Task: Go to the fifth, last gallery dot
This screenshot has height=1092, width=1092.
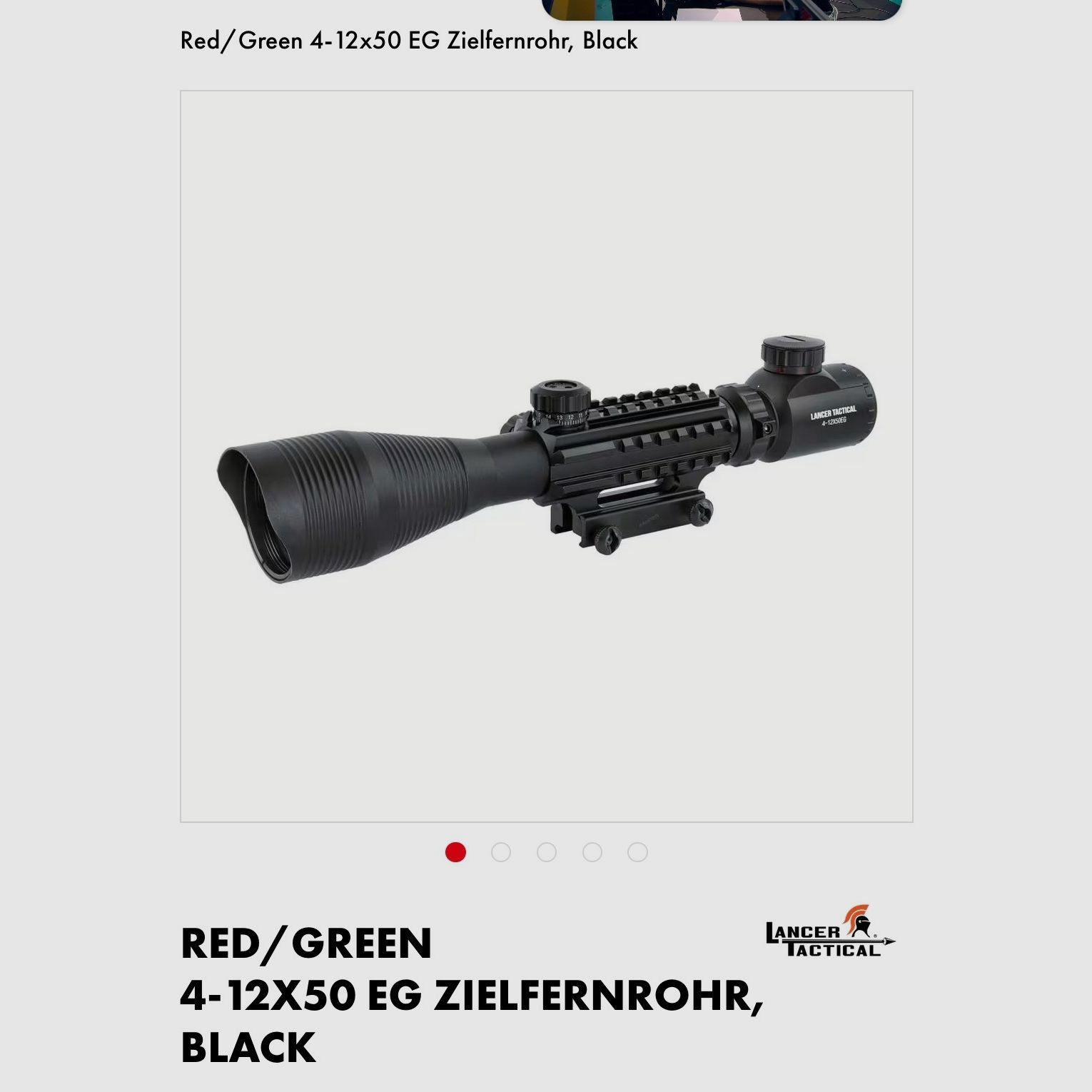Action: [x=637, y=852]
